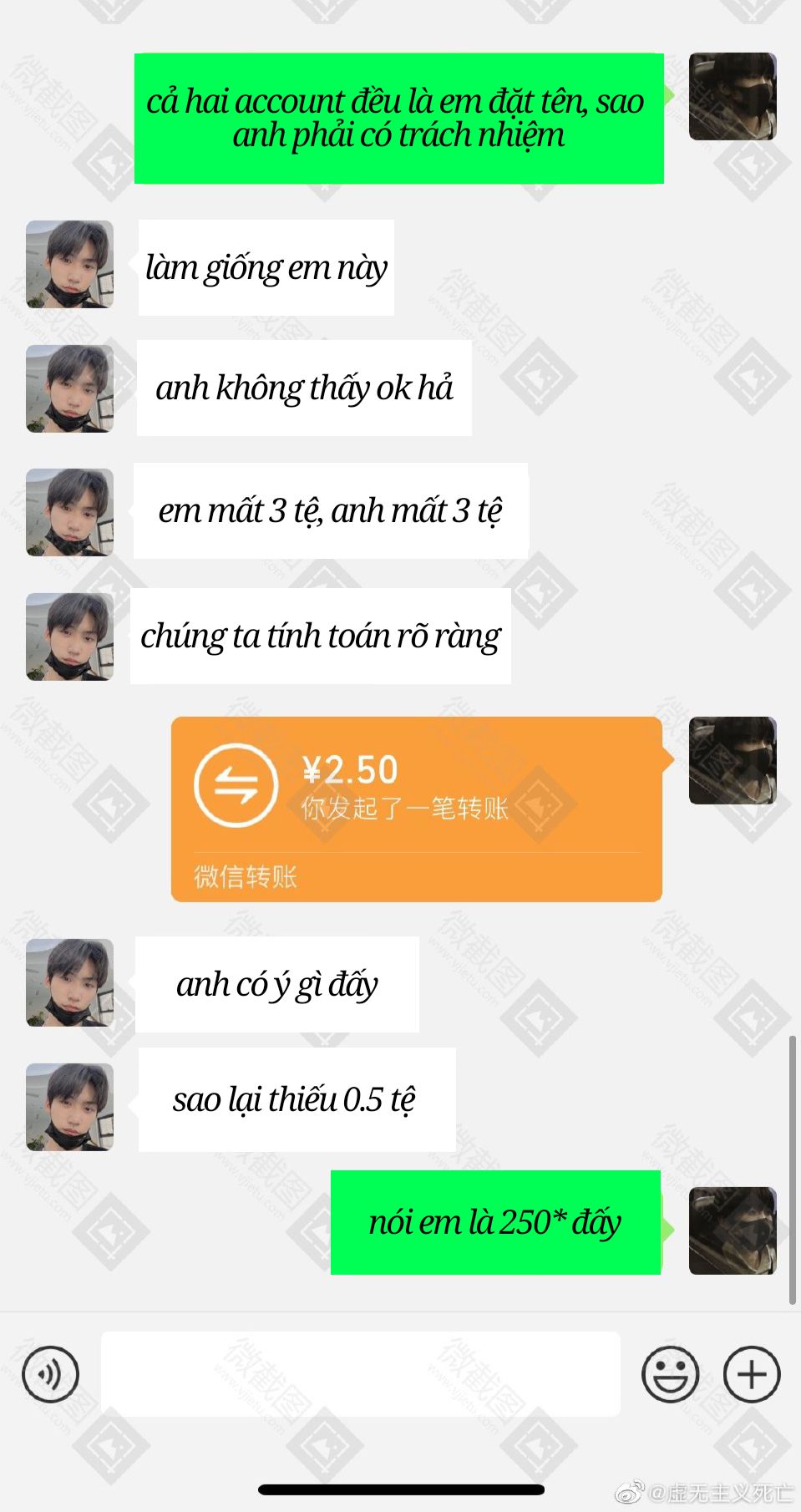Open the plus attachments menu
This screenshot has height=1512, width=801.
751,1374
